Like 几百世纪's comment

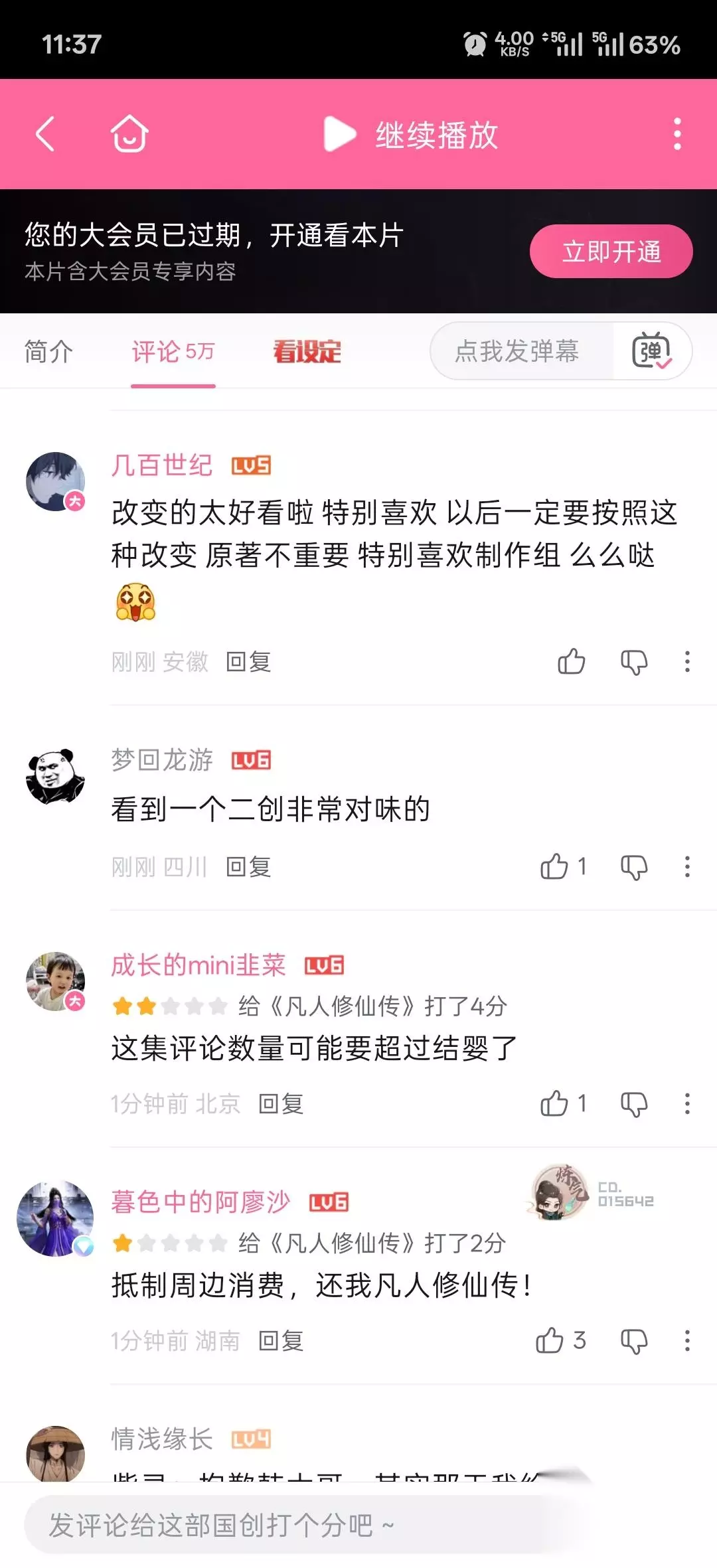click(571, 661)
